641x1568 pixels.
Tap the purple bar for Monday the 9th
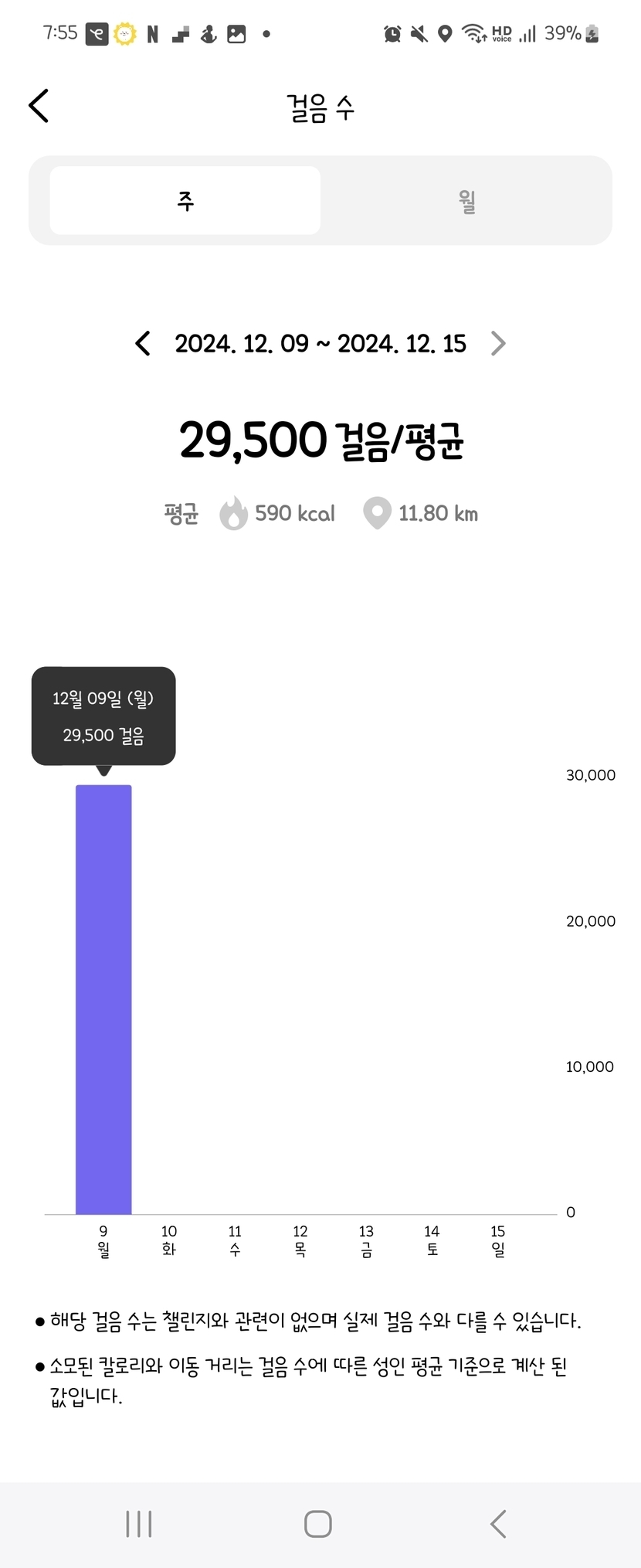point(103,998)
